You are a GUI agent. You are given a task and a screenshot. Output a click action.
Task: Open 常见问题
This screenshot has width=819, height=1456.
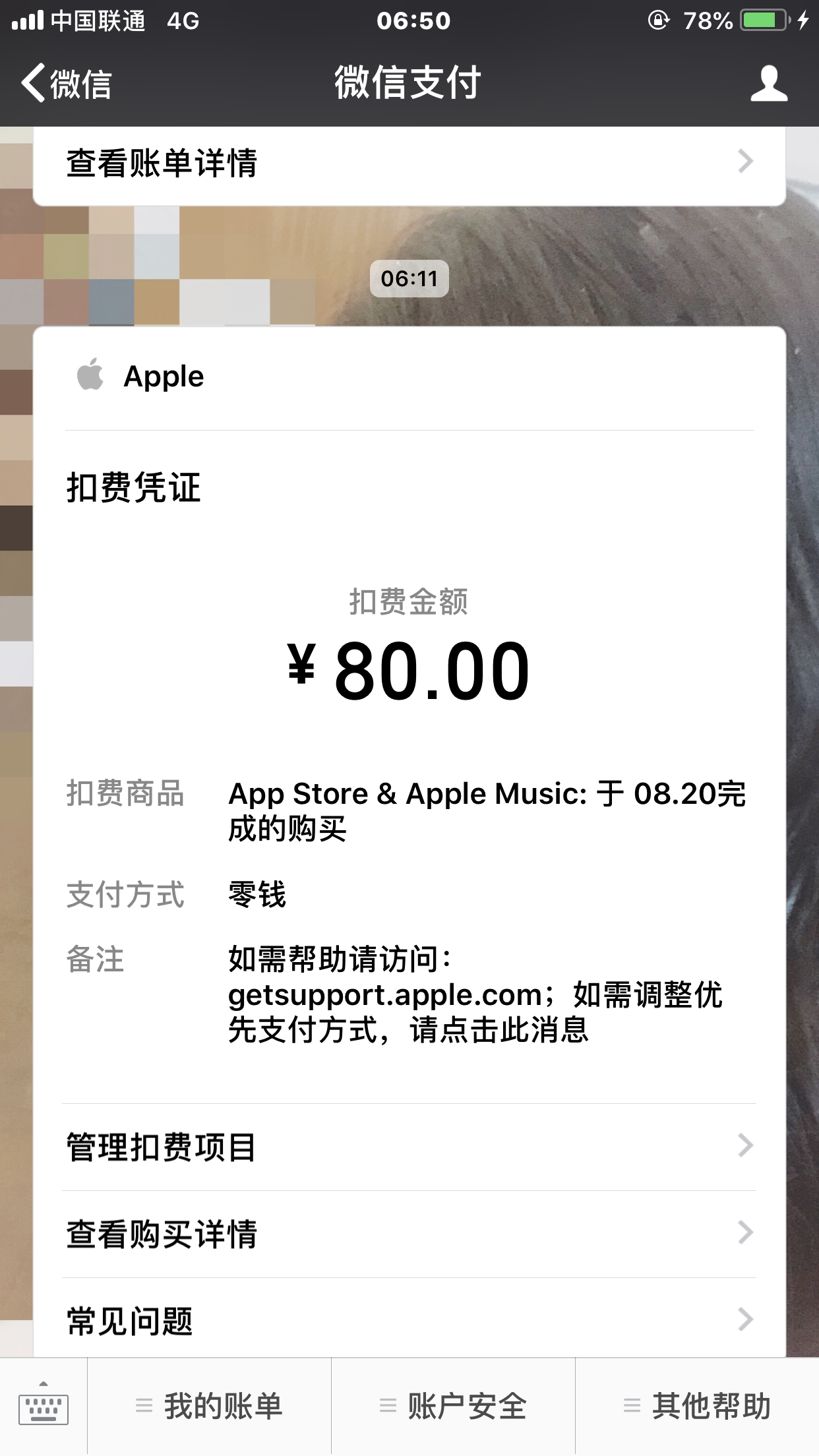(x=409, y=1321)
